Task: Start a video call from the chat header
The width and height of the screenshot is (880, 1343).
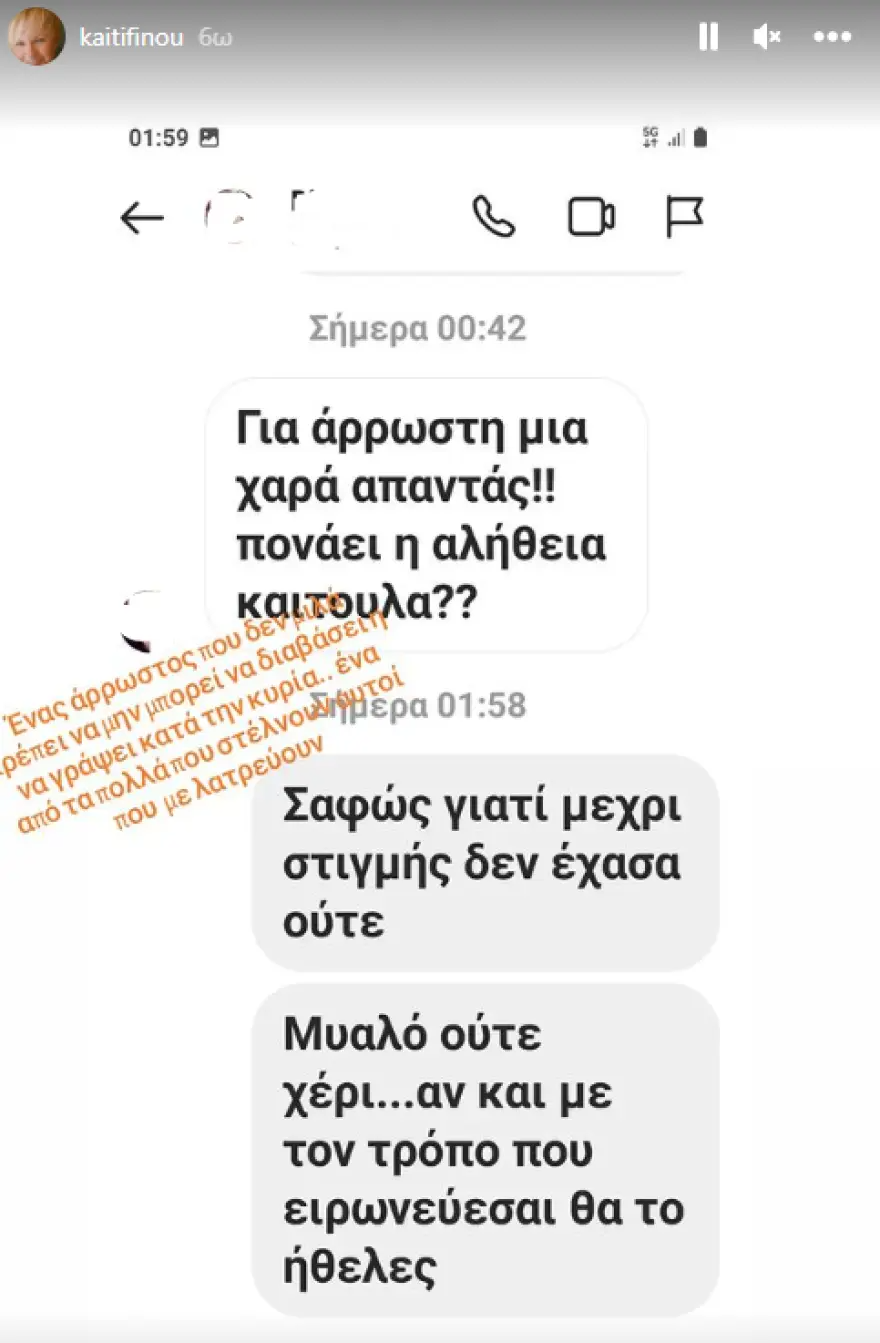Action: click(590, 216)
